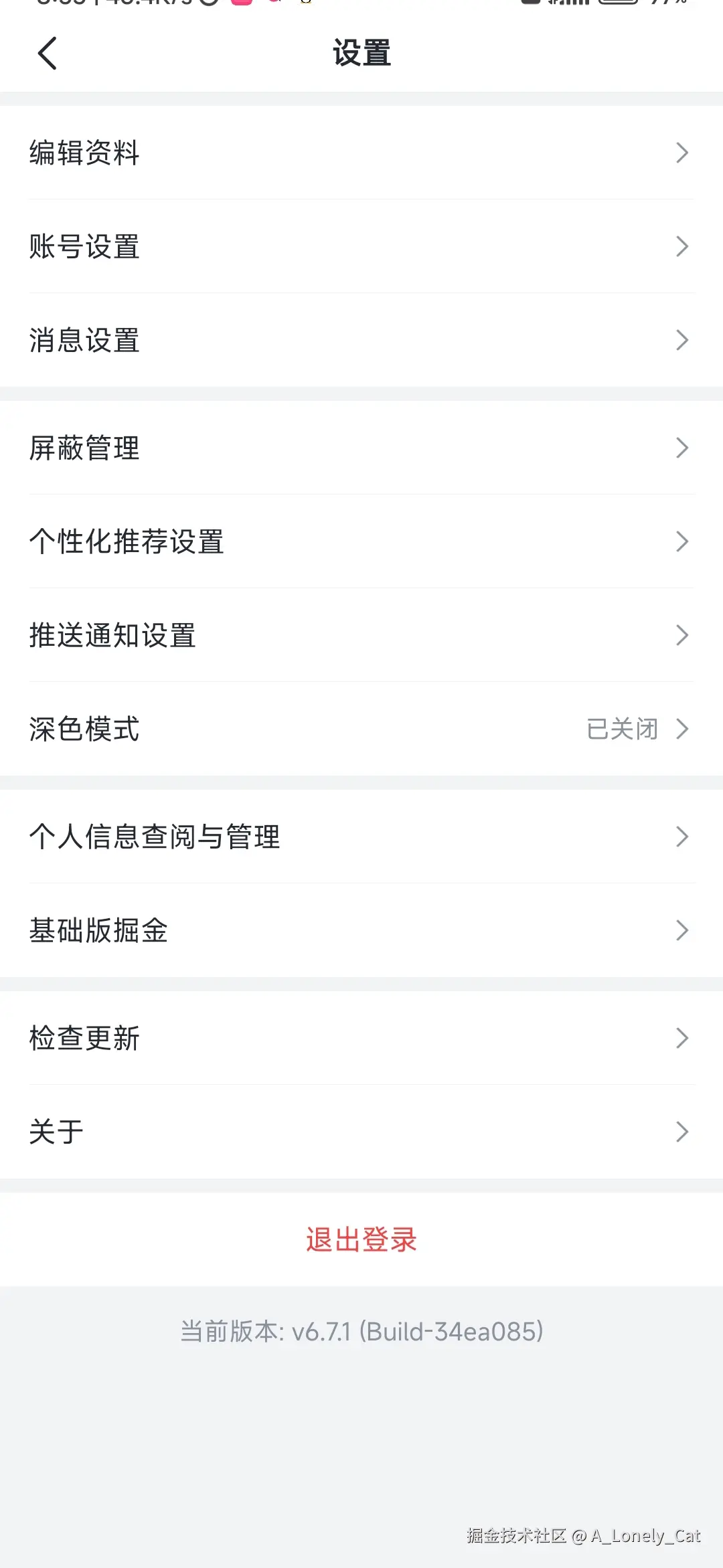This screenshot has width=723, height=1568.
Task: Tap the back arrow to leave settings
Action: 47,53
